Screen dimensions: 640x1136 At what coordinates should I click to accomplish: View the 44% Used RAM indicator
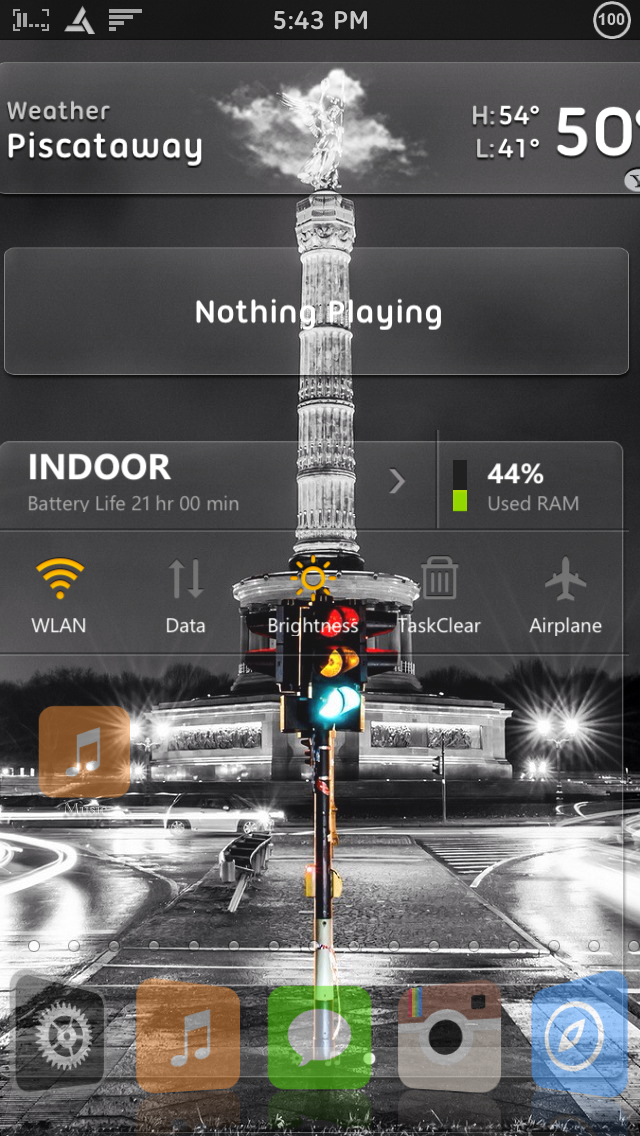click(531, 485)
